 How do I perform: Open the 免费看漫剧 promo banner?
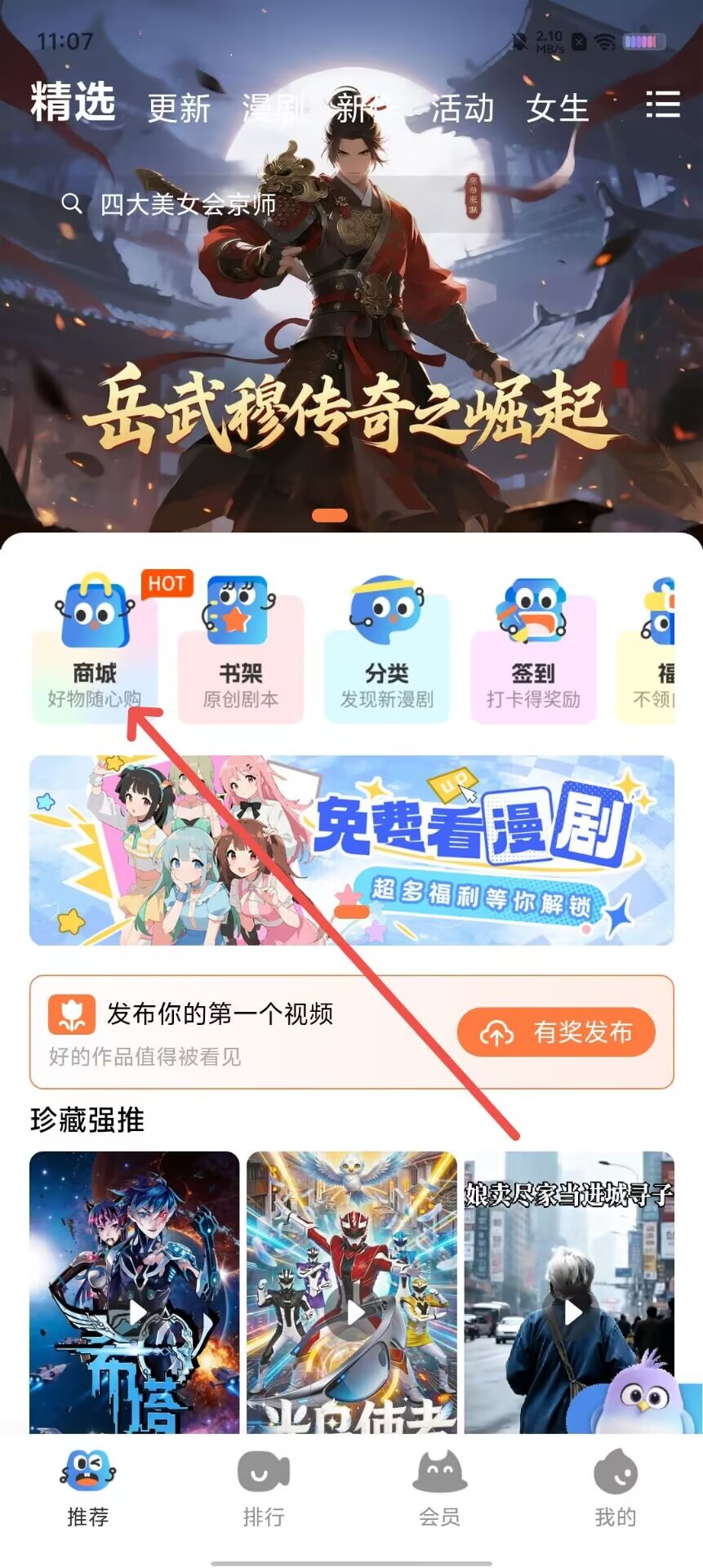pyautogui.click(x=352, y=850)
